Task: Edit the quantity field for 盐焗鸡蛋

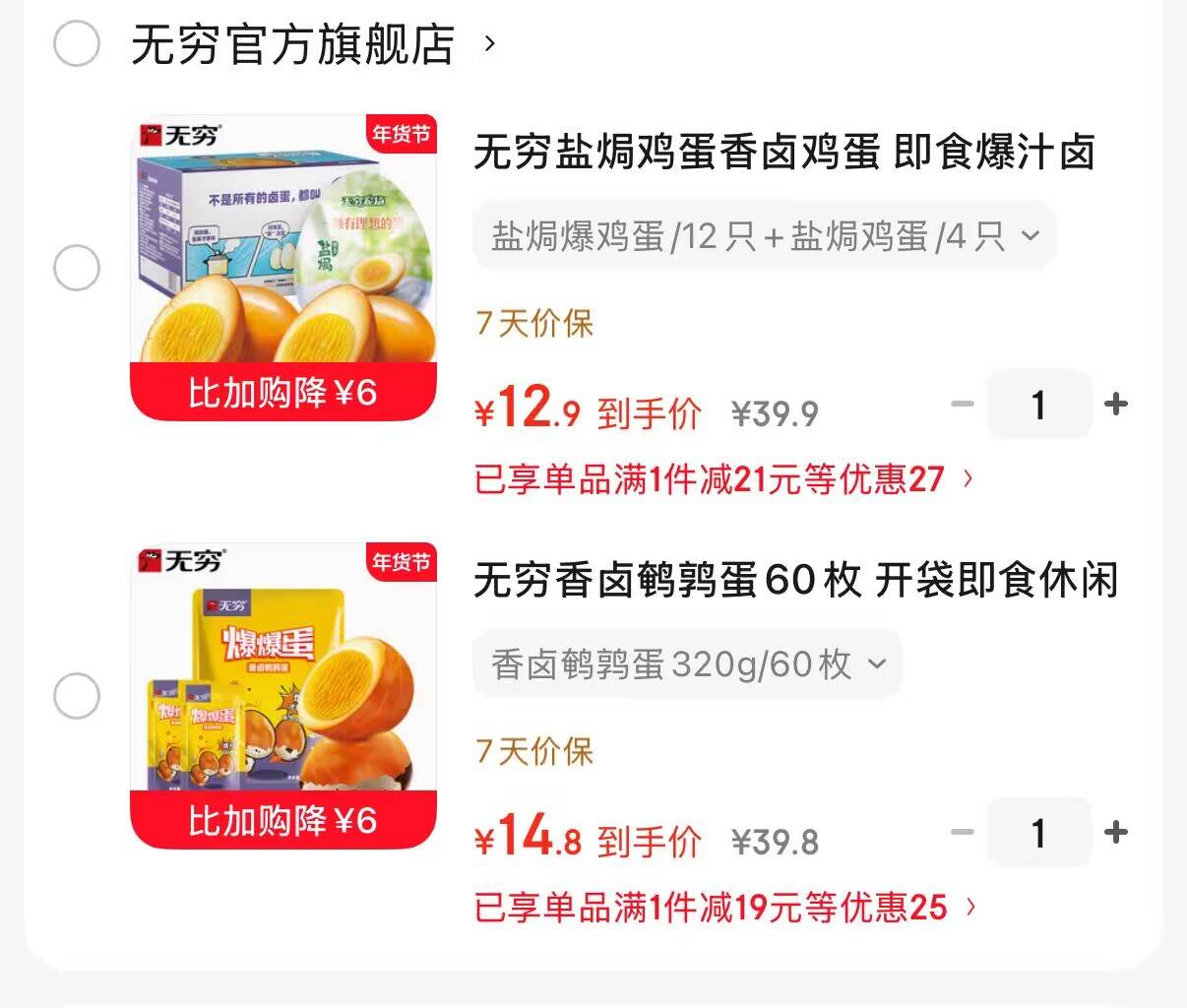Action: click(x=1038, y=405)
